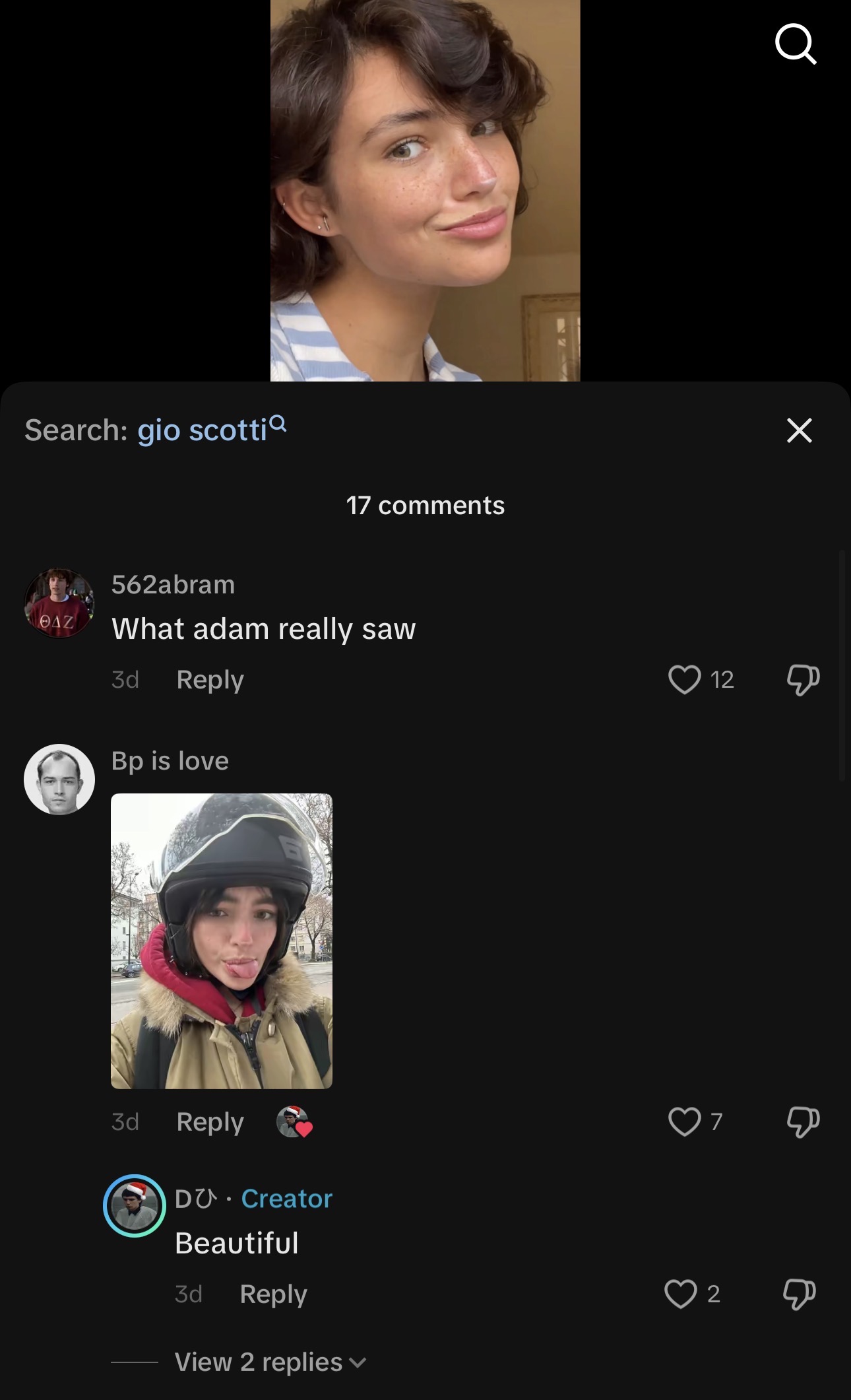Open the helmet photo in the comment
The width and height of the screenshot is (851, 1400).
click(x=222, y=941)
